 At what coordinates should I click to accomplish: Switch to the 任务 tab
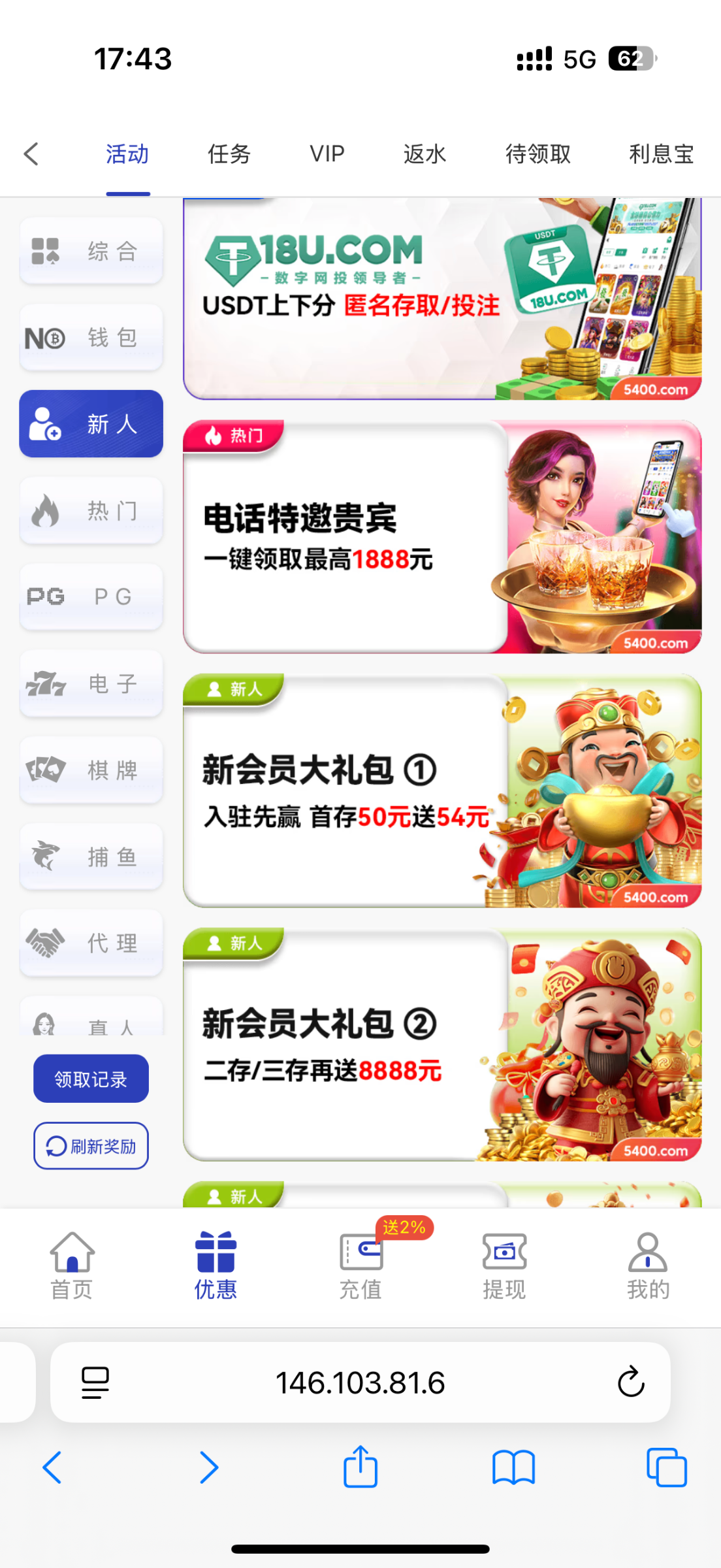[229, 154]
